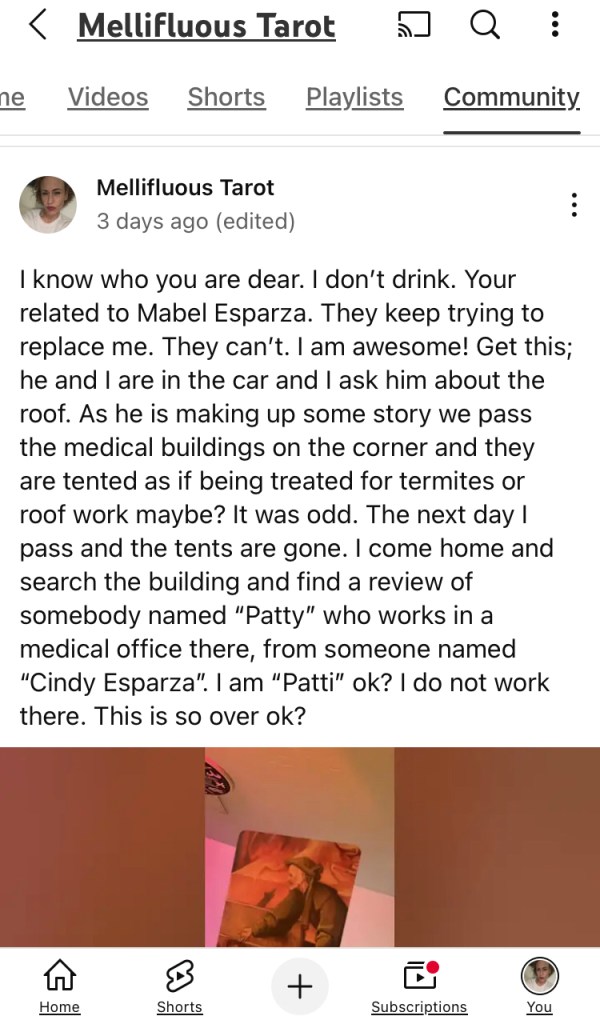Viewport: 600px width, 1024px height.
Task: Go to the Home tab
Action: (x=60, y=985)
